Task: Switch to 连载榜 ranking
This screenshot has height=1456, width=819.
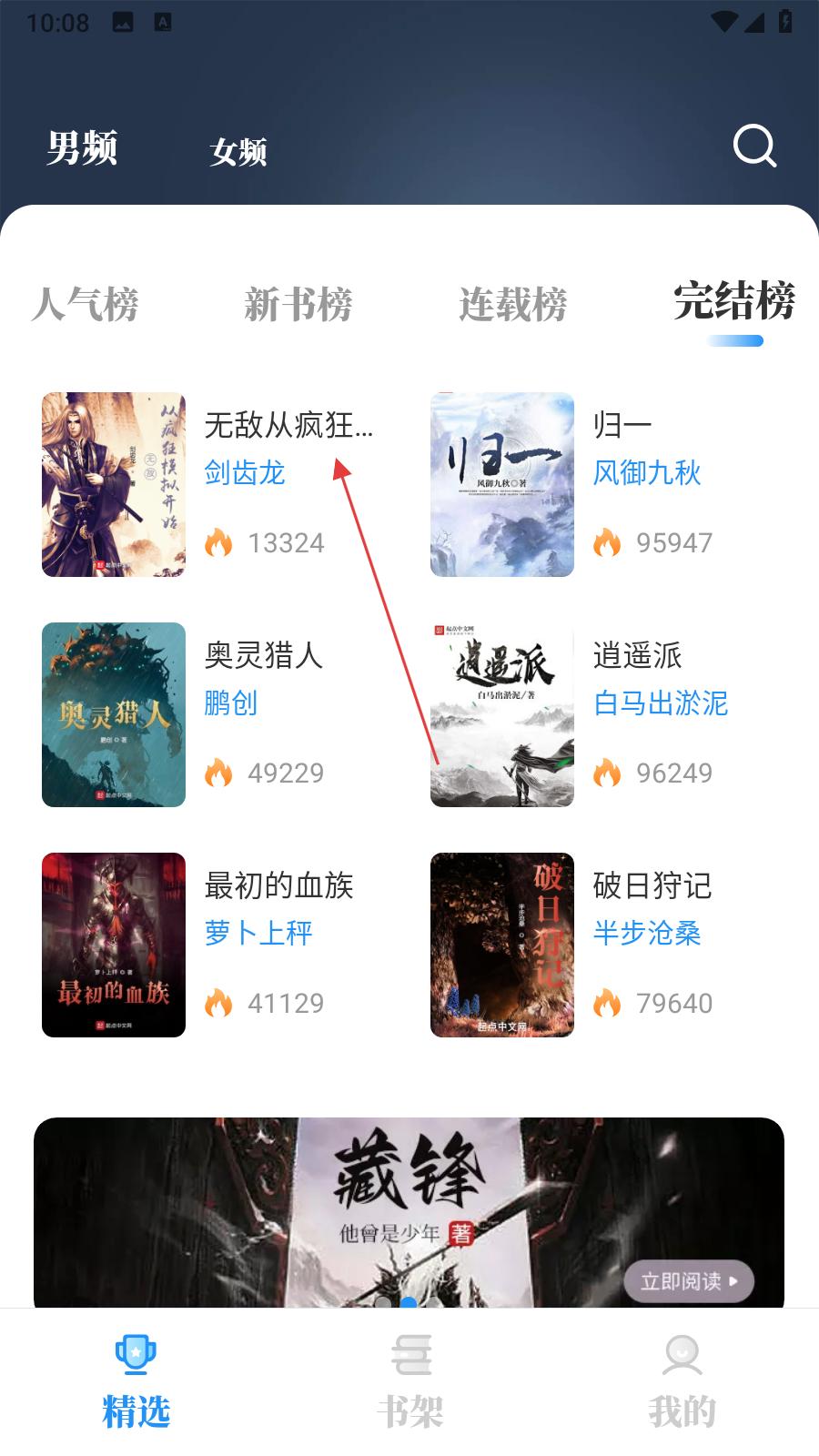Action: coord(512,304)
